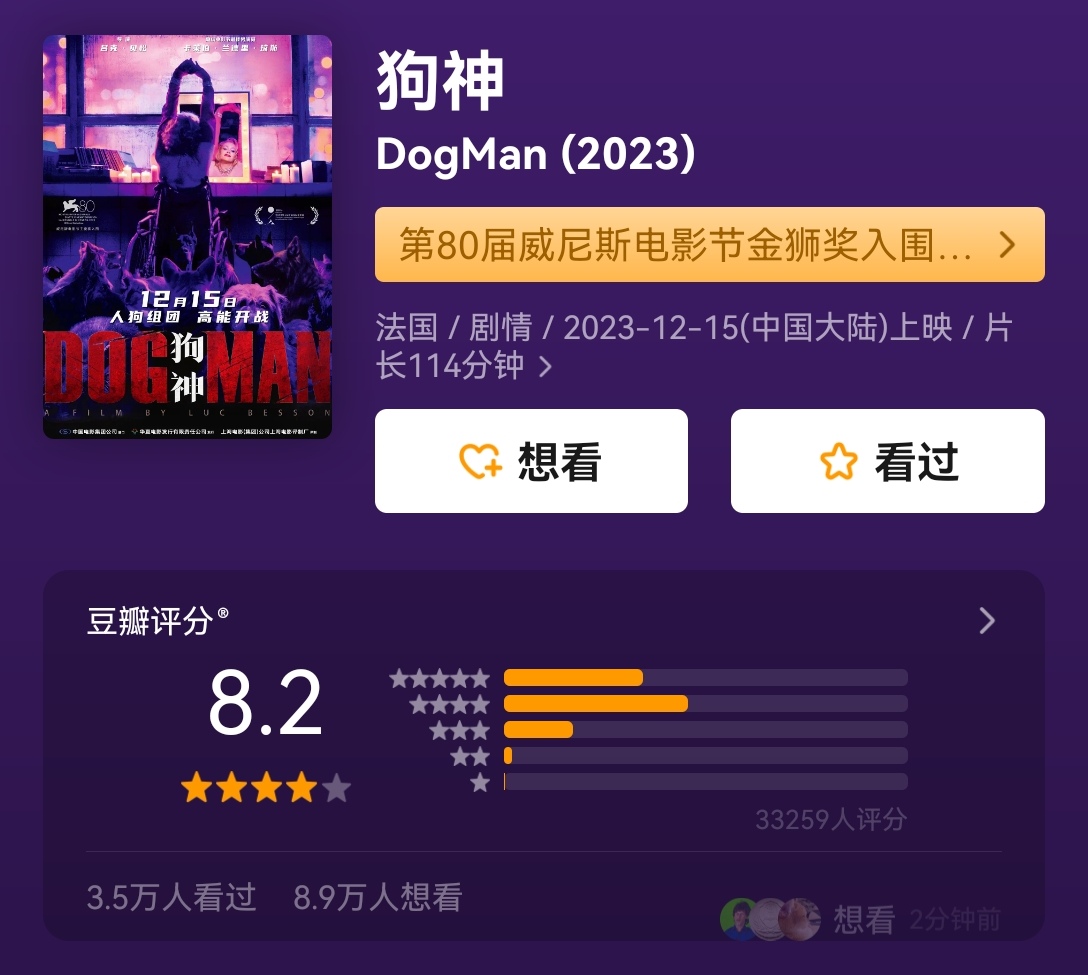
Task: Expand movie info with 片长114分钟 chevron
Action: (x=545, y=367)
